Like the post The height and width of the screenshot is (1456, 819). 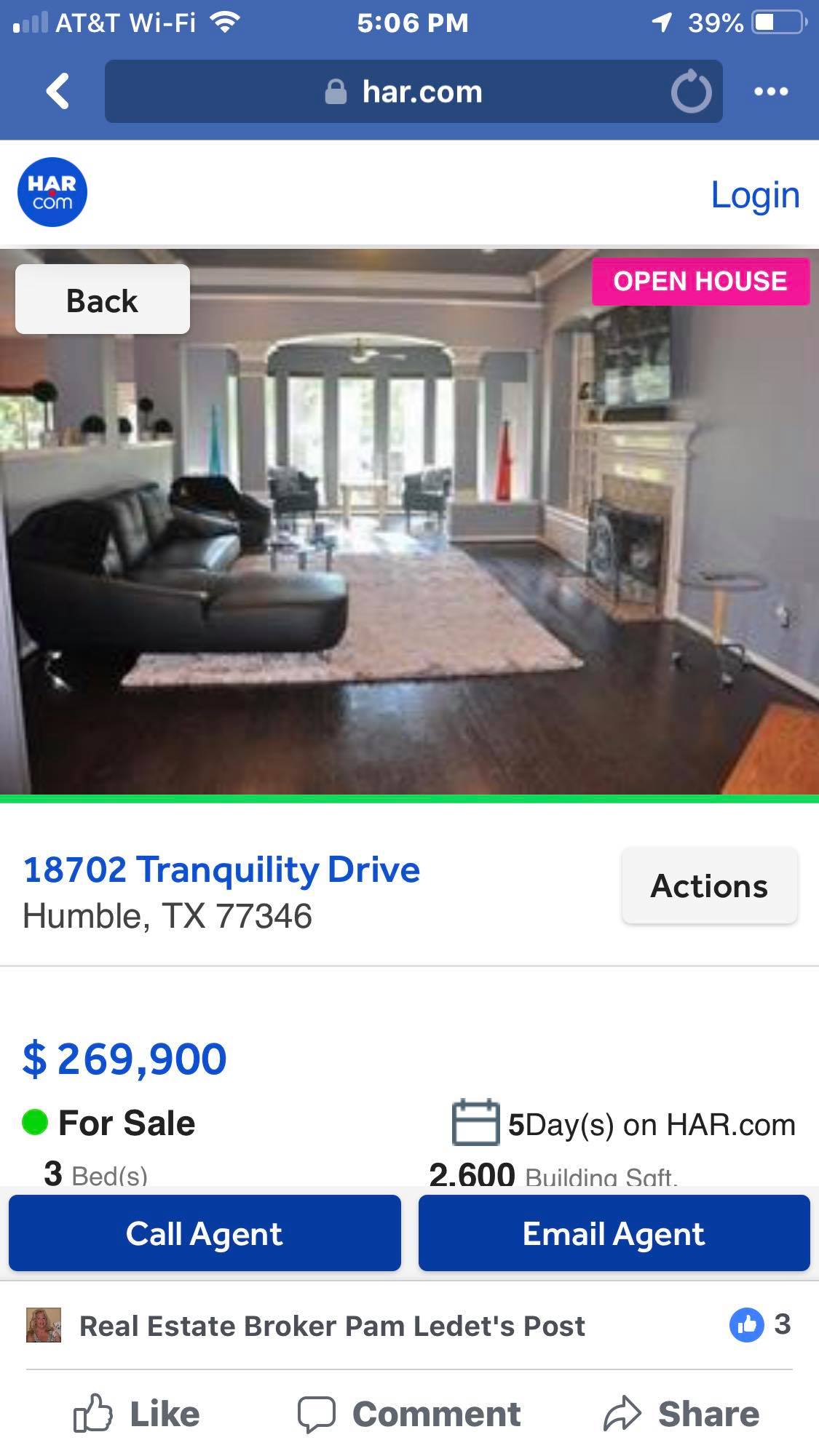click(137, 1414)
